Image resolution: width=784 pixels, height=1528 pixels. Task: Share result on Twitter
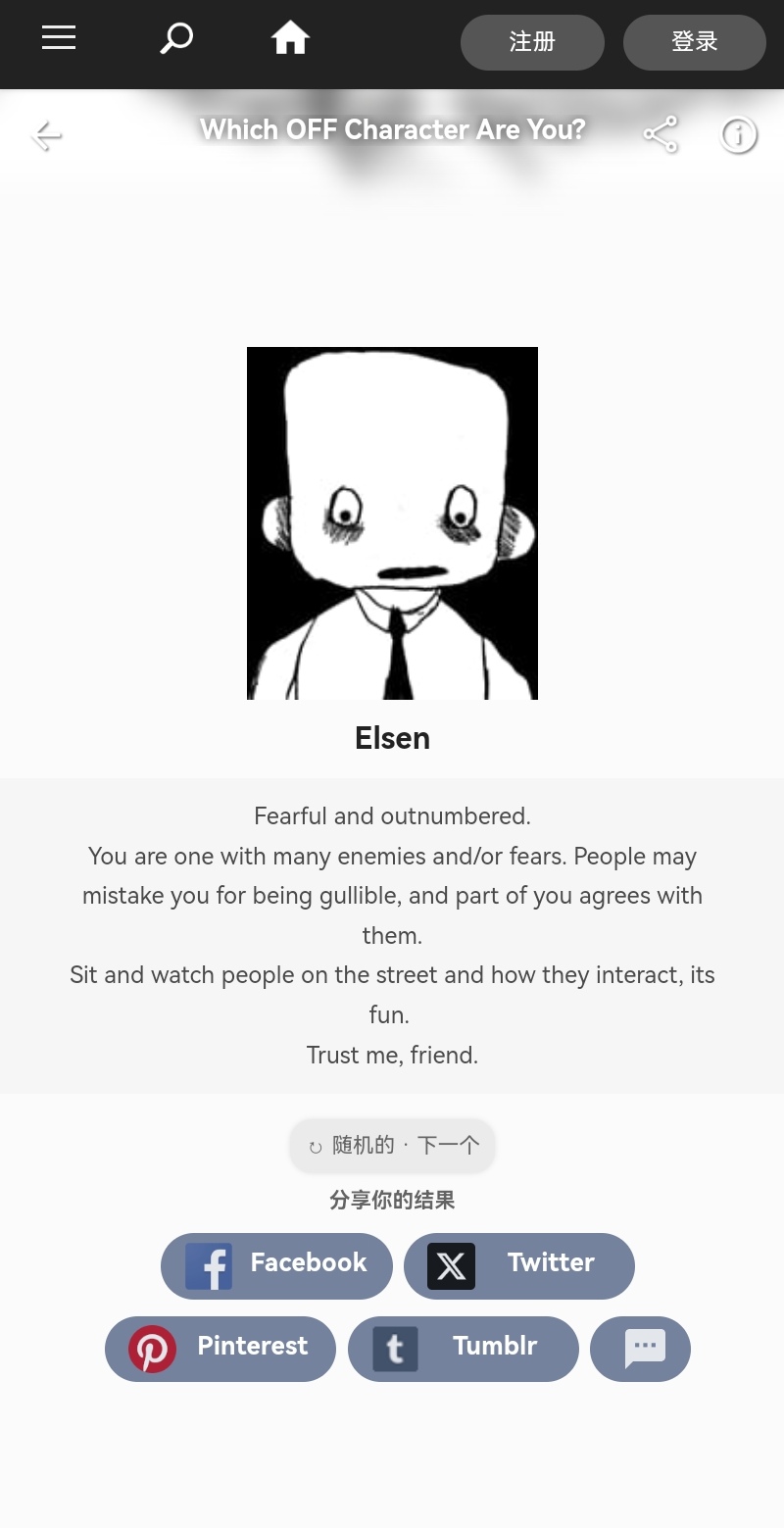tap(519, 1265)
